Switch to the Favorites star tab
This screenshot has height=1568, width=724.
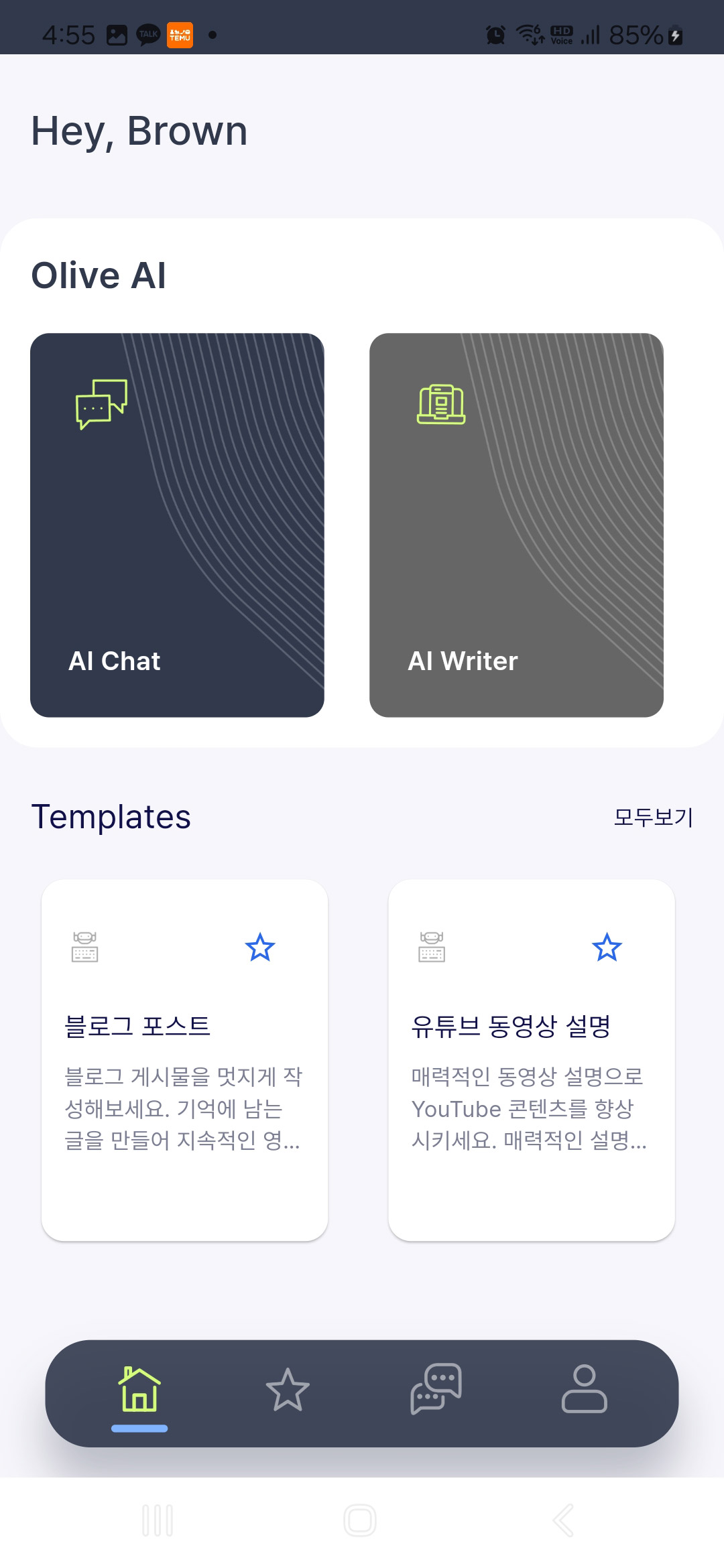288,1391
